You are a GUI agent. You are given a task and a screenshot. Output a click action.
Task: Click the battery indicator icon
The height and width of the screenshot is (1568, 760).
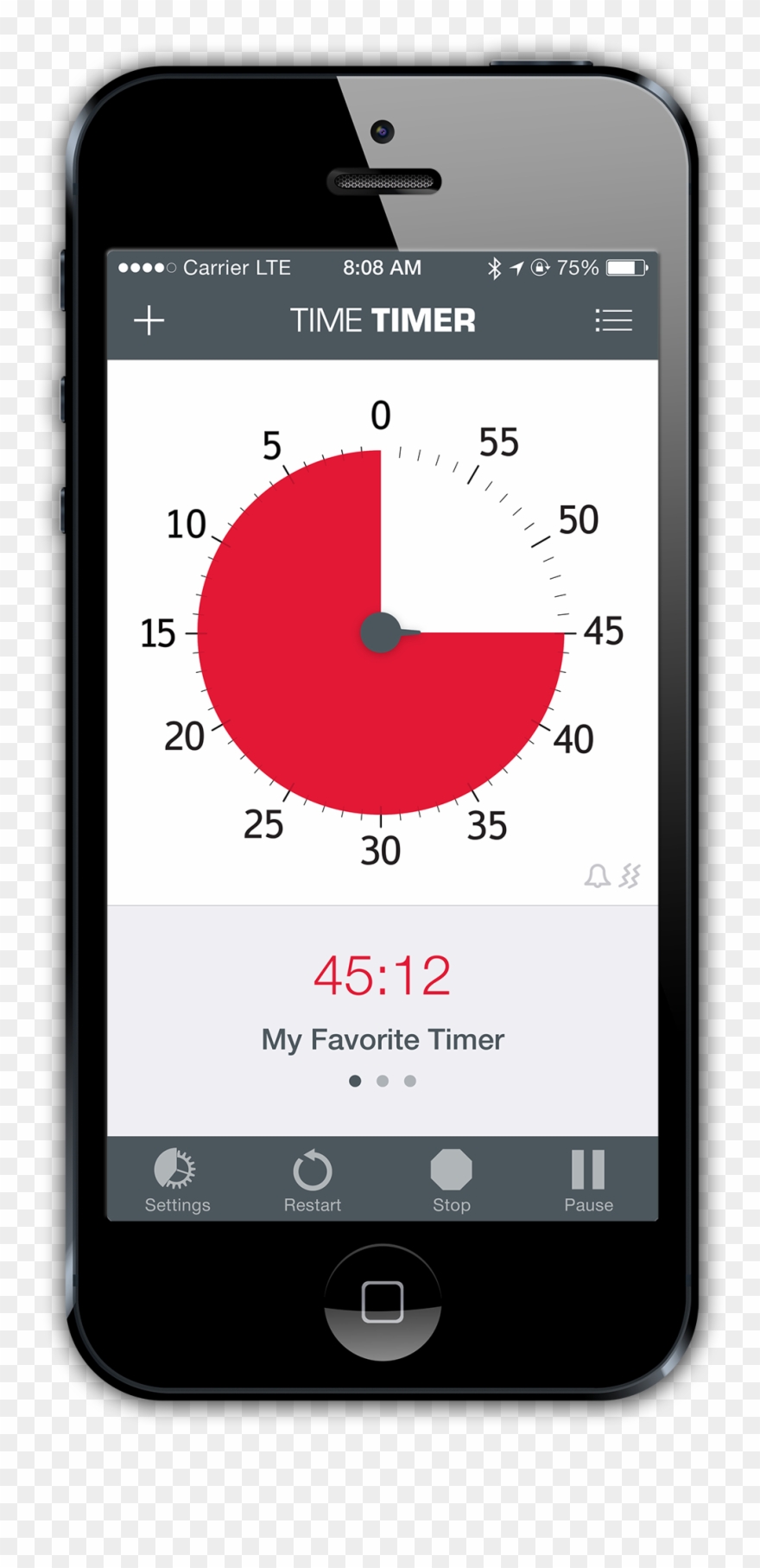pyautogui.click(x=627, y=268)
